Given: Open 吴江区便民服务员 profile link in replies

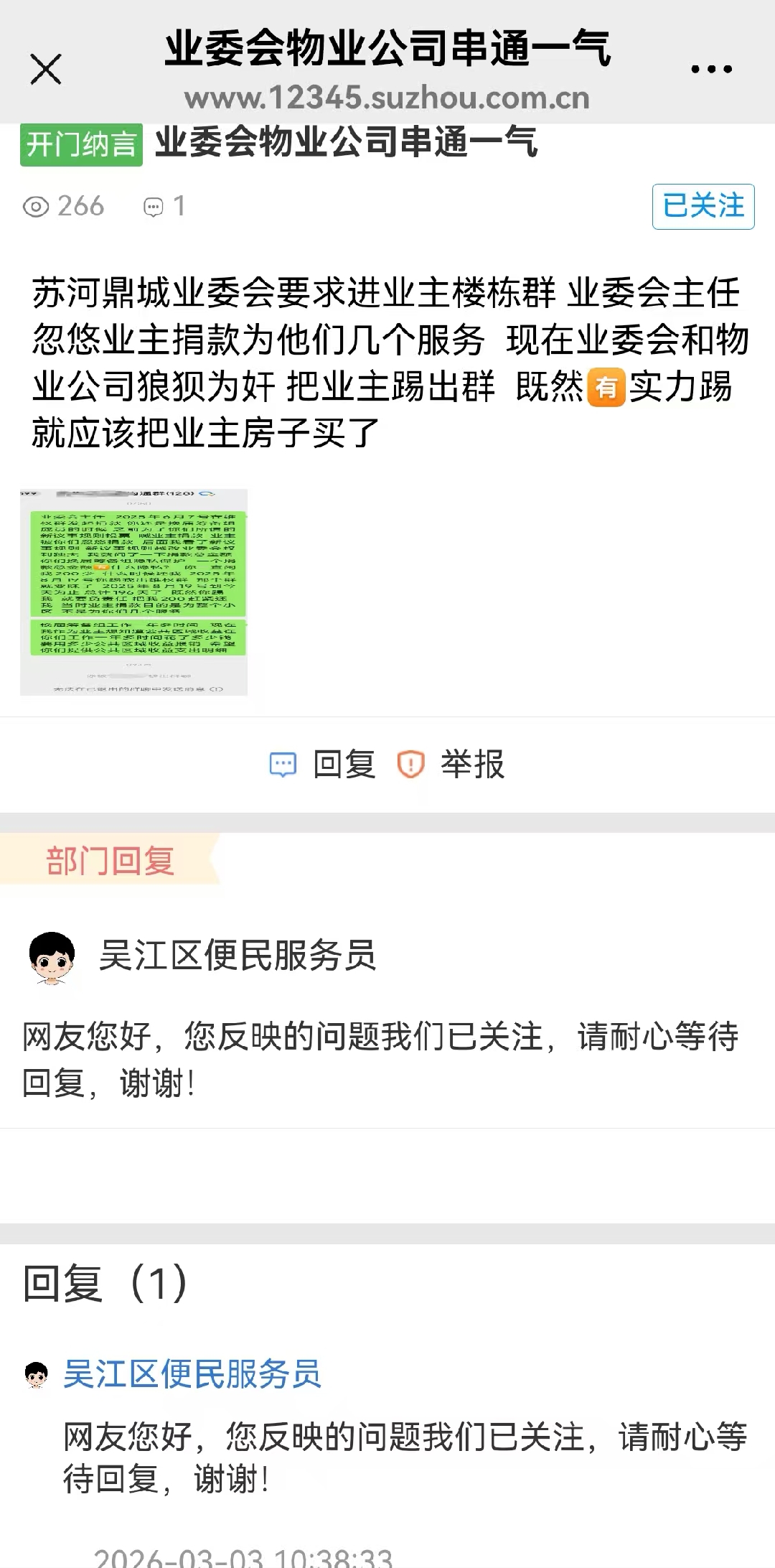Looking at the screenshot, I should tap(192, 1373).
